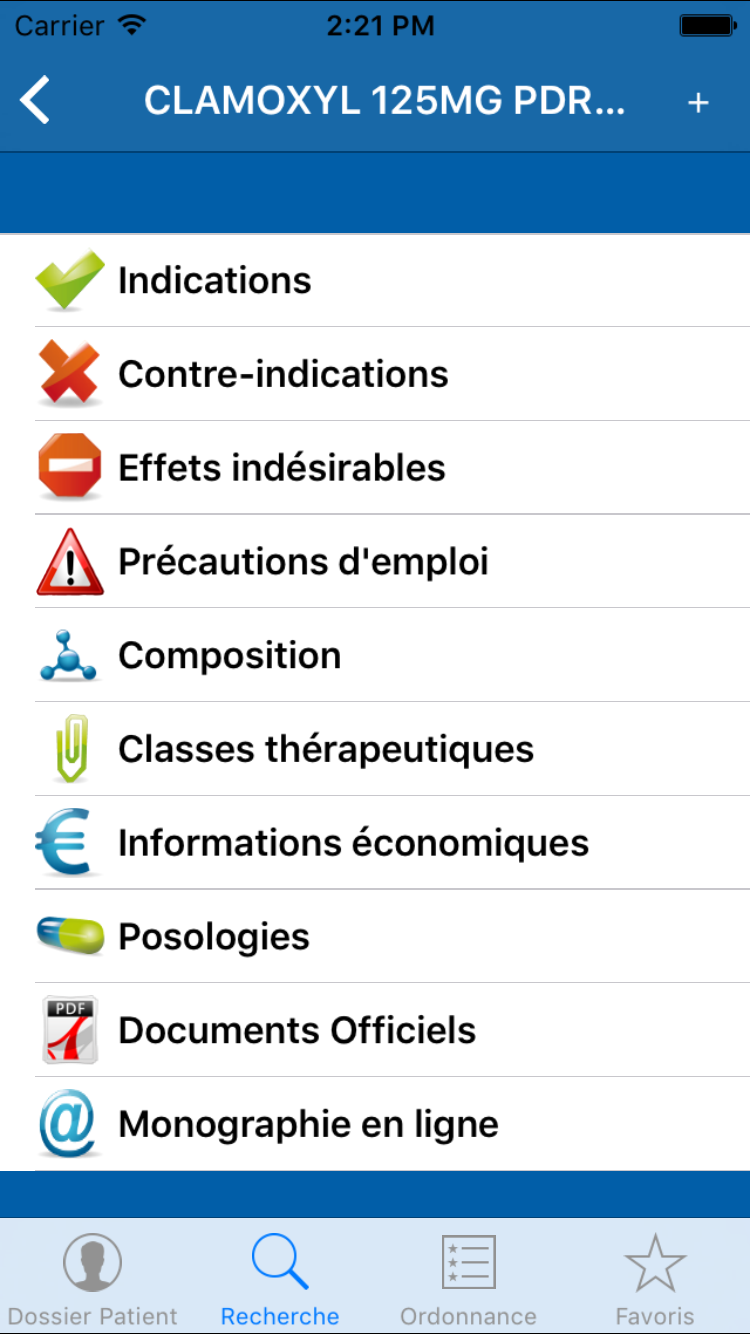
Task: Open Monographie en ligne
Action: coord(375,1124)
